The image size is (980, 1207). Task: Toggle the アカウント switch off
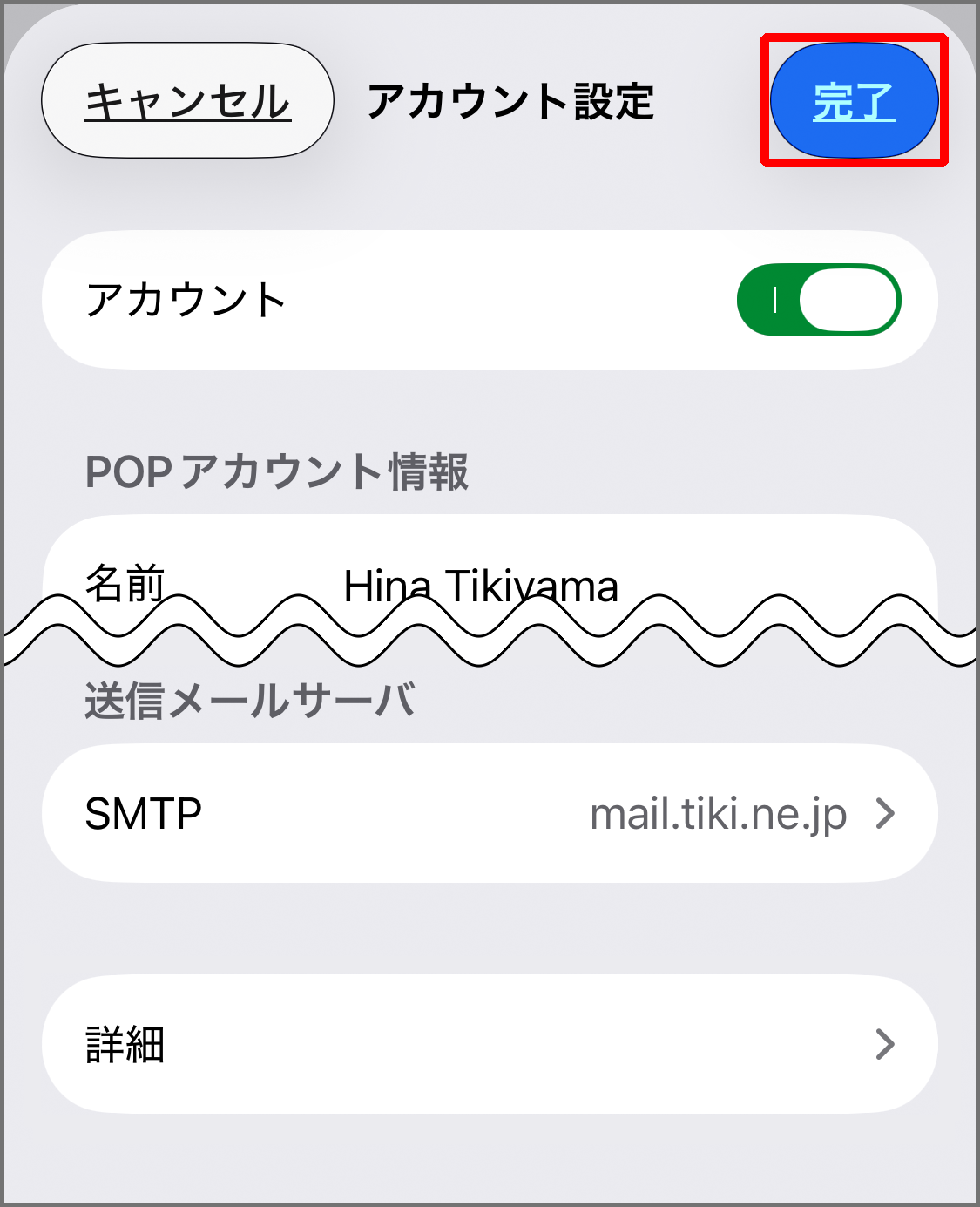(x=818, y=300)
